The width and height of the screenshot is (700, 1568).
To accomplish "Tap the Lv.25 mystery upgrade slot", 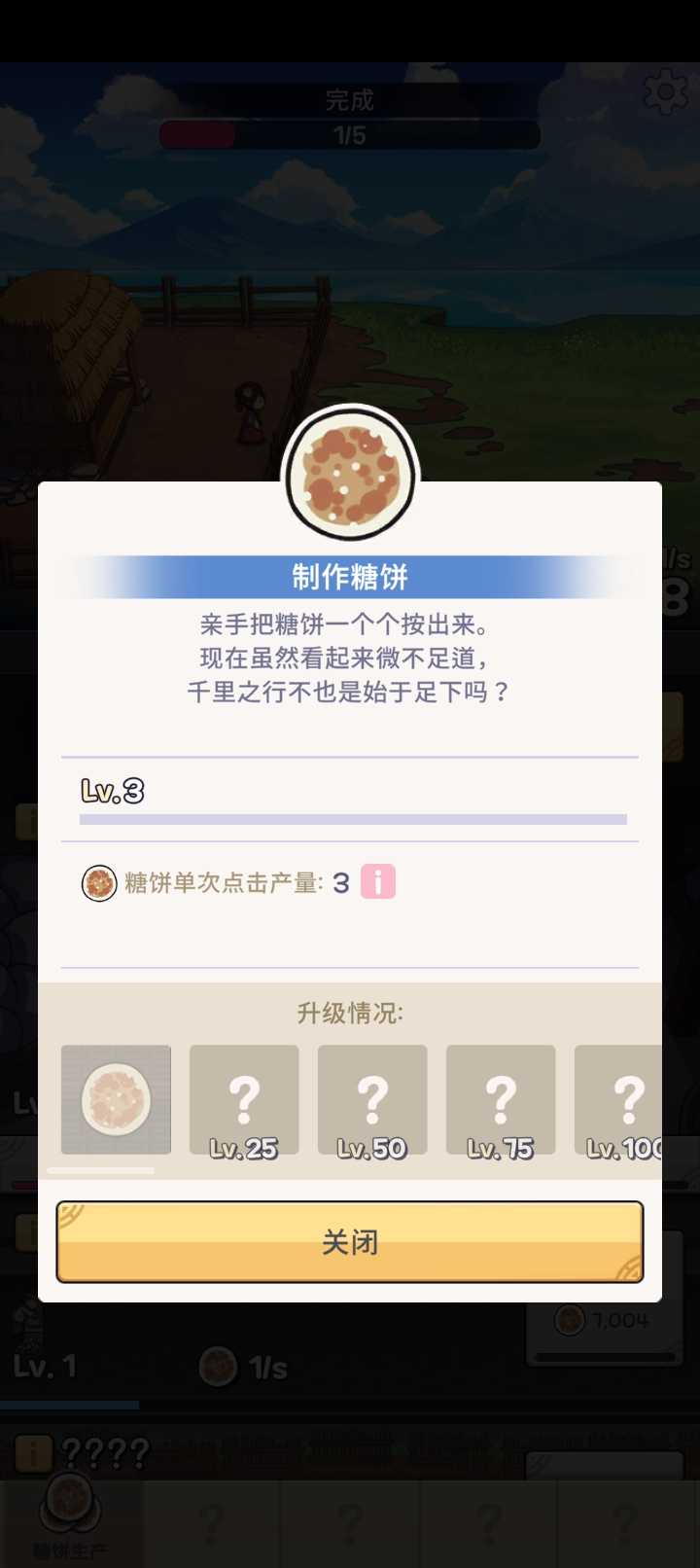I will (244, 1099).
